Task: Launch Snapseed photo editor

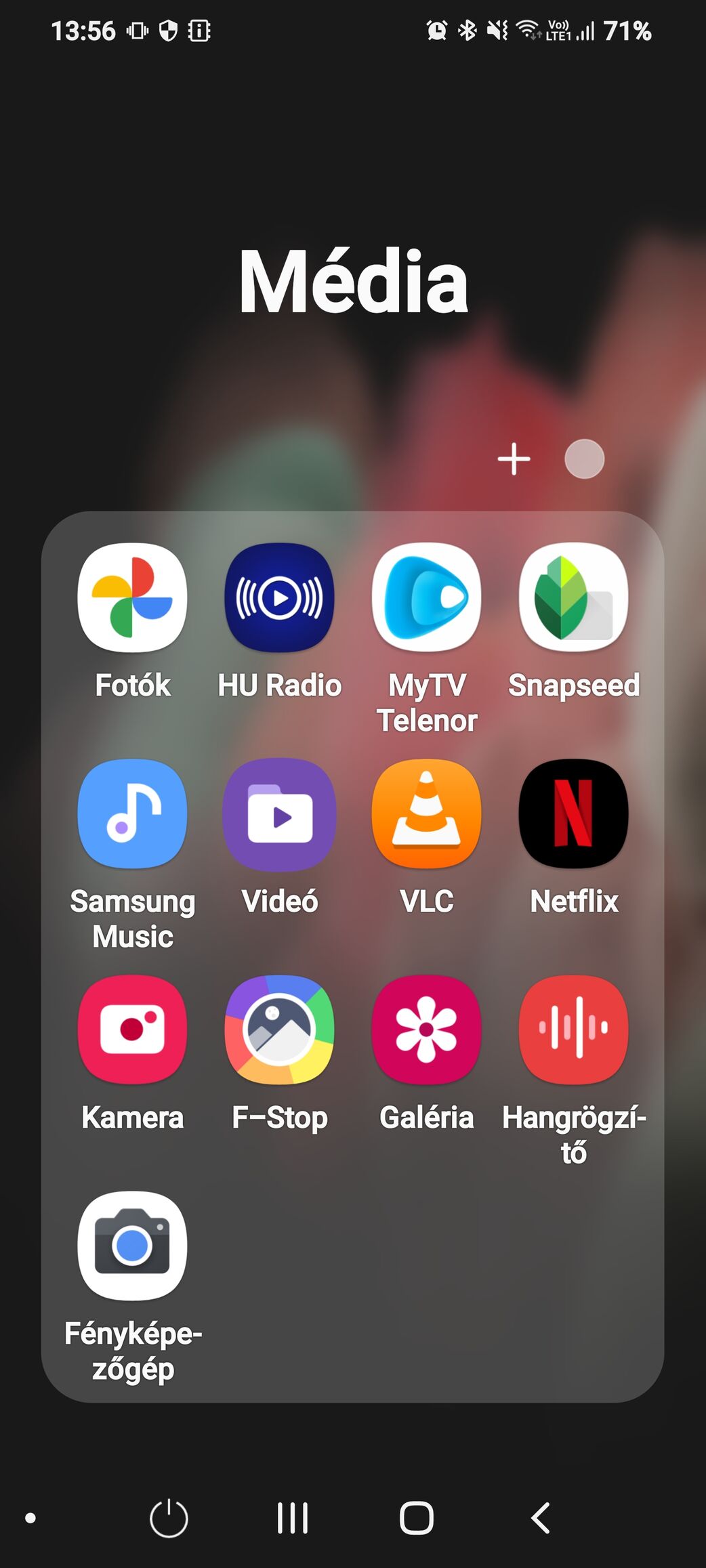Action: coord(573,598)
